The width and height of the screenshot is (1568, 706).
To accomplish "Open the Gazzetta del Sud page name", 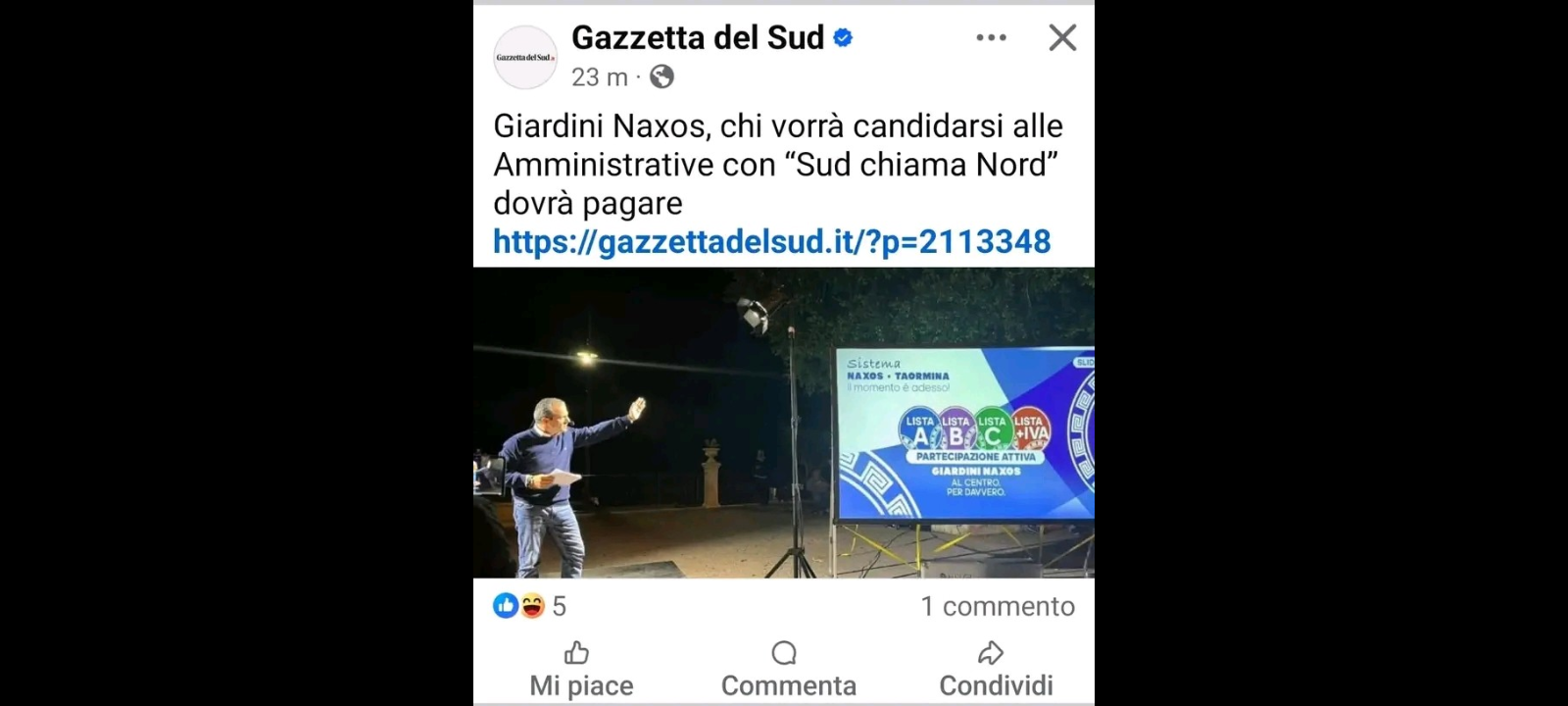I will [697, 37].
